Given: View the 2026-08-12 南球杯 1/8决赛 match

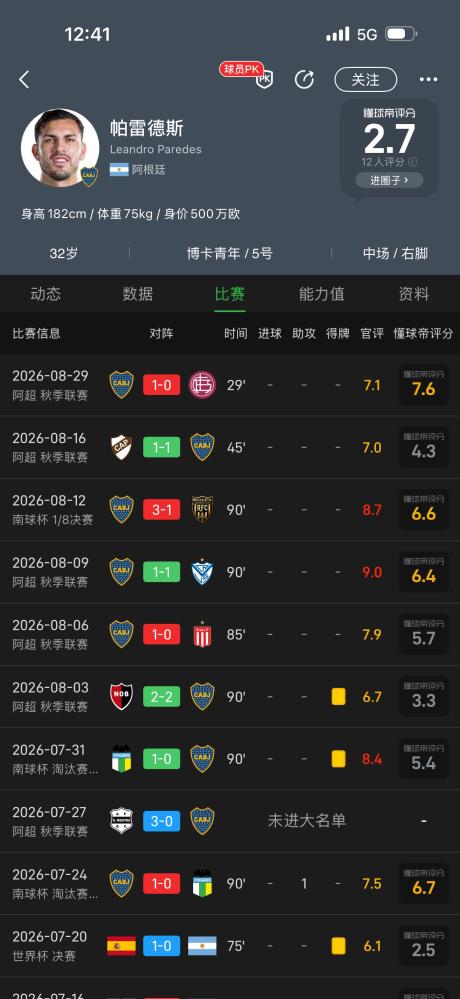Looking at the screenshot, I should coord(230,510).
